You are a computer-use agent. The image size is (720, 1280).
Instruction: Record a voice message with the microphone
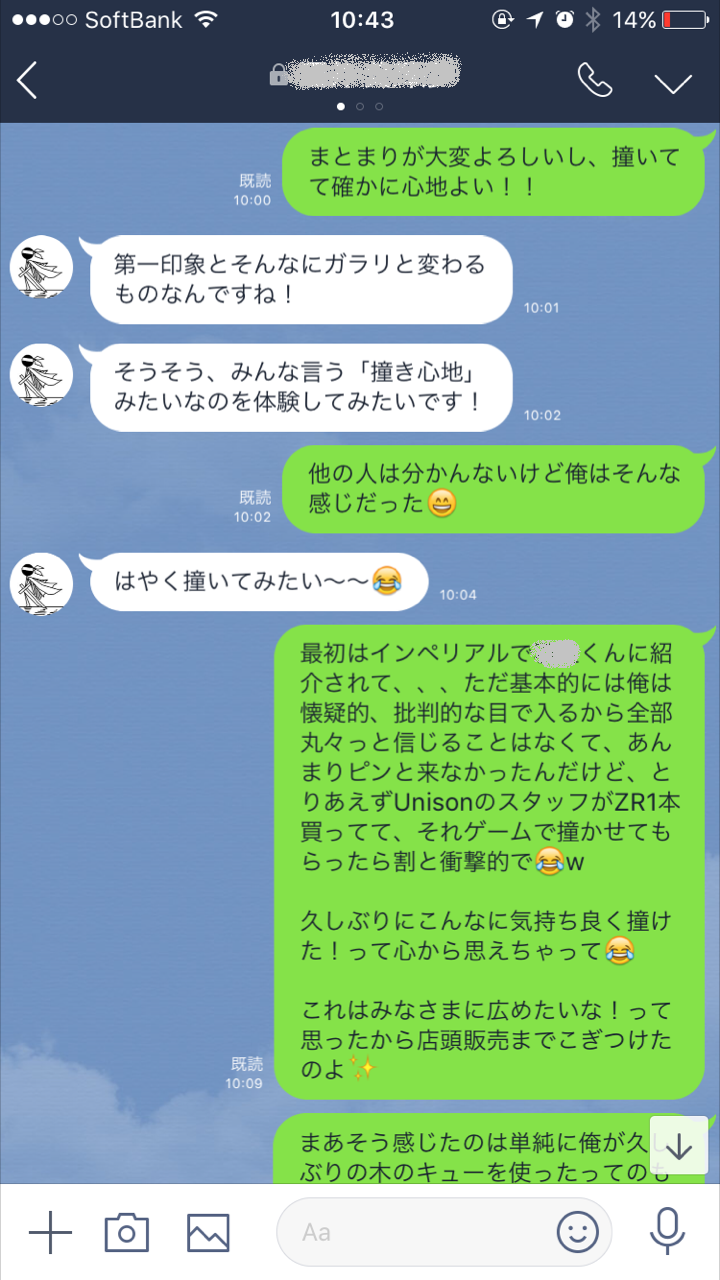click(667, 1232)
